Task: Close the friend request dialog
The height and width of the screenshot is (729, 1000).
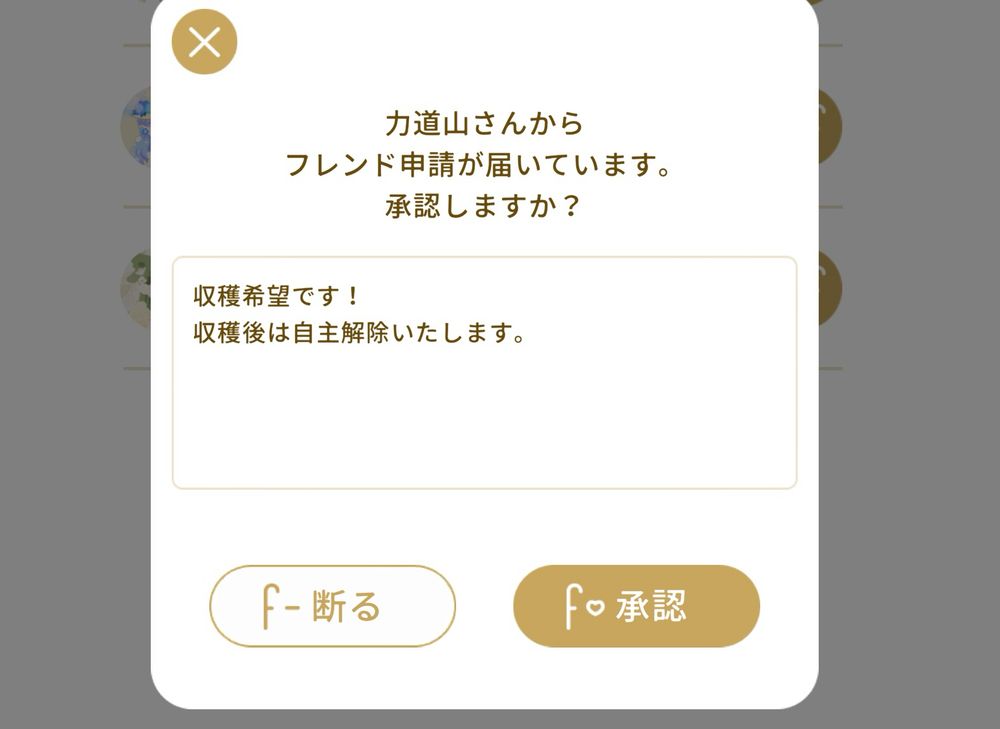Action: pos(204,42)
